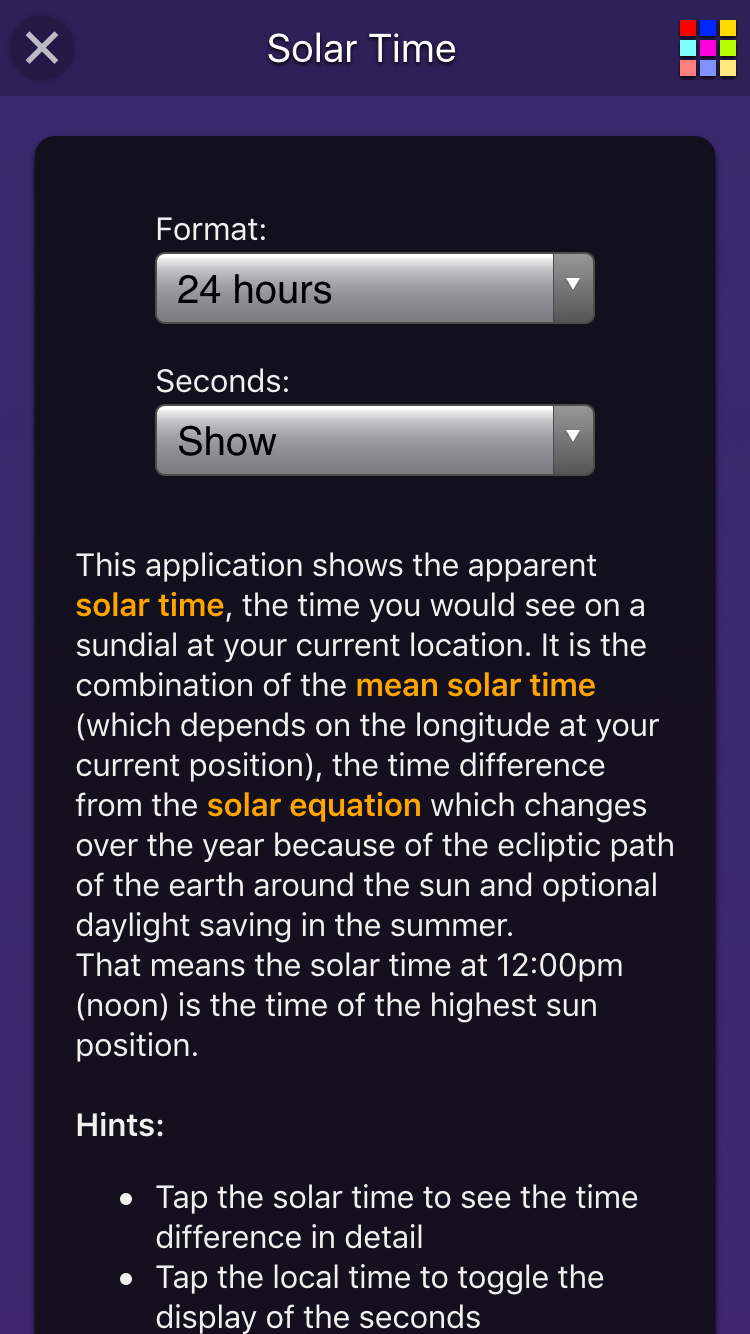The image size is (750, 1334).
Task: Open the Seconds dropdown showing Show
Action: pyautogui.click(x=360, y=440)
